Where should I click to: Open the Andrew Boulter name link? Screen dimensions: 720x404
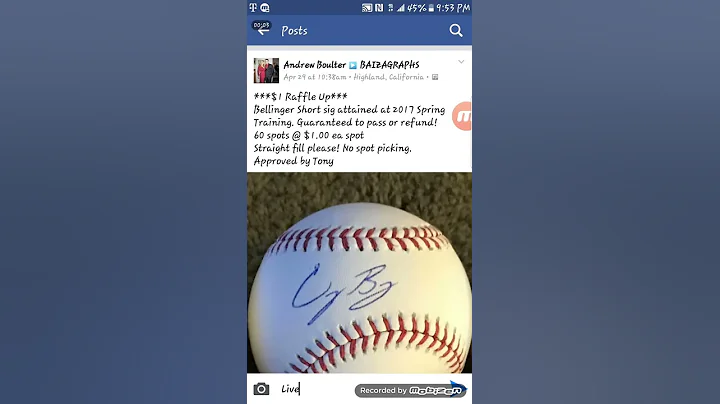(x=315, y=65)
